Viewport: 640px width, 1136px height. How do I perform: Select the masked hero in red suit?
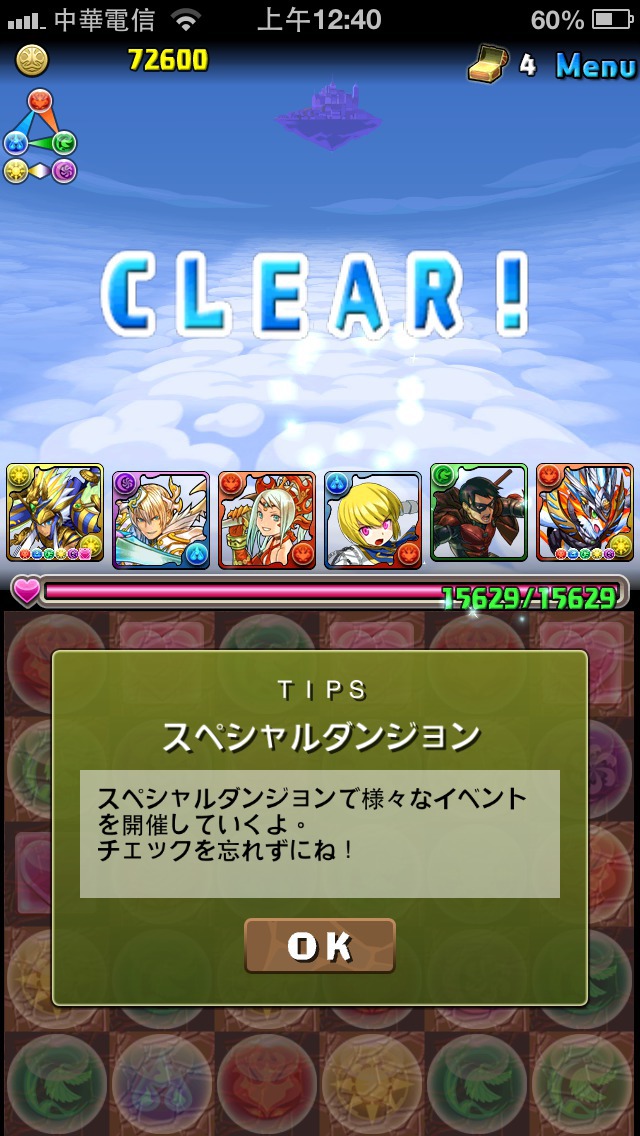(478, 513)
